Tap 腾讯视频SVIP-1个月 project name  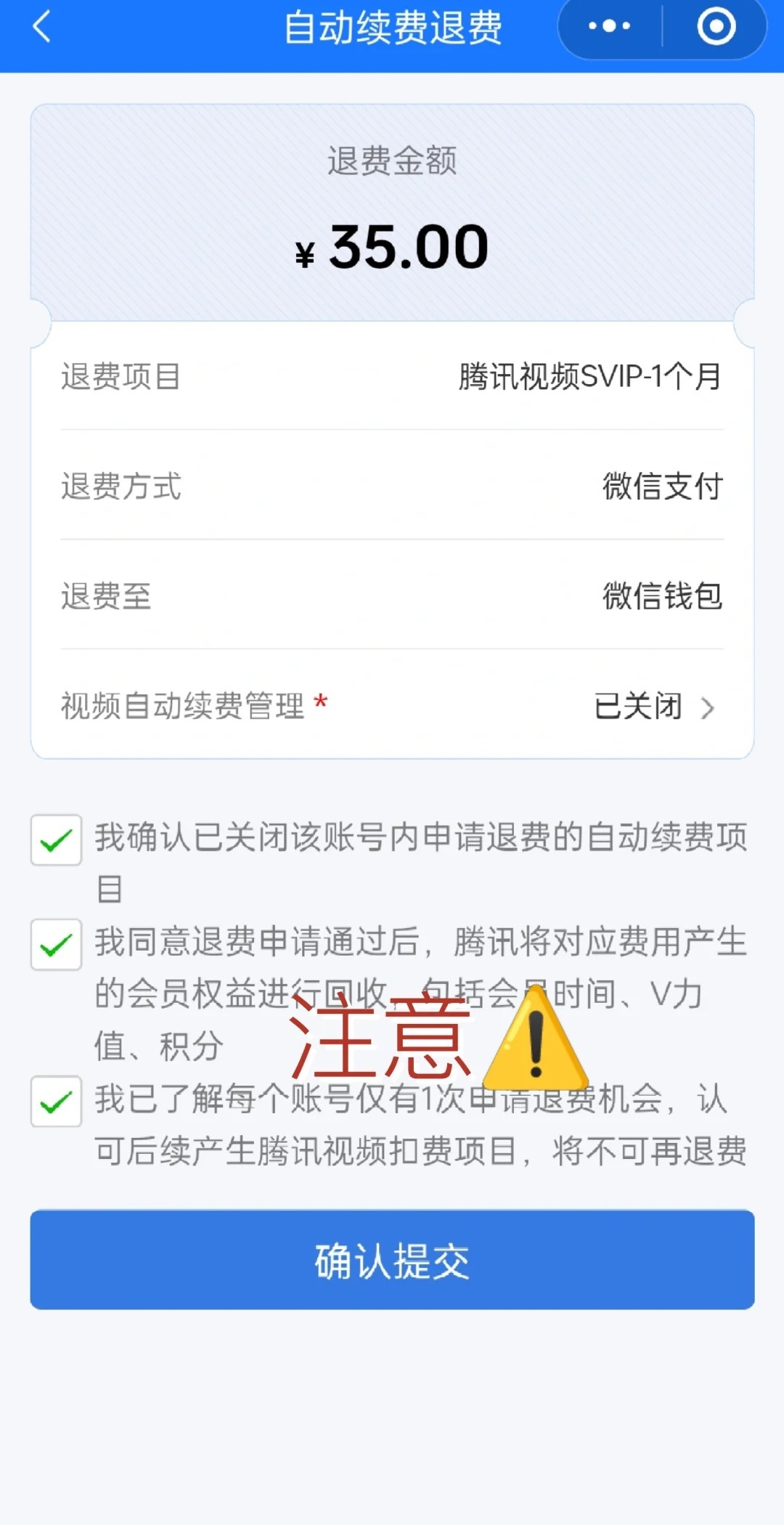pos(588,378)
